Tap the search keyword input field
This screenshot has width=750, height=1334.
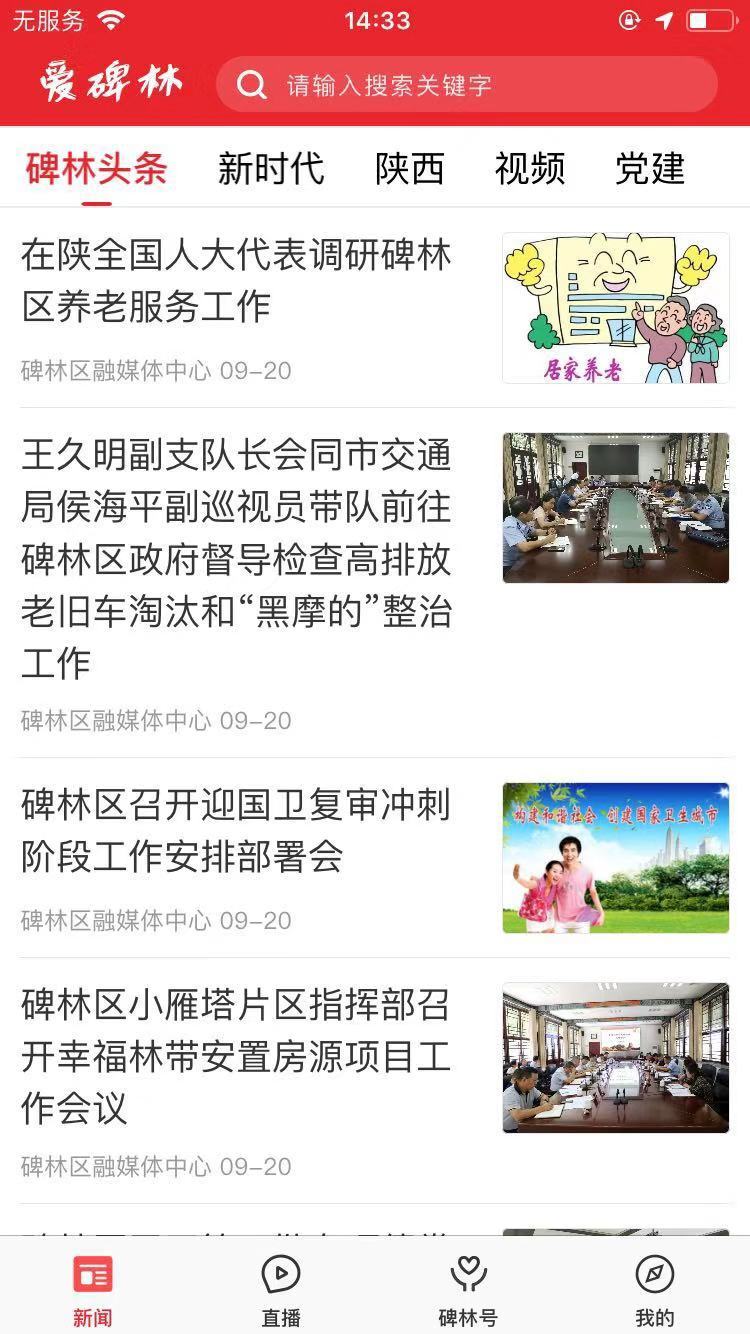(x=480, y=85)
